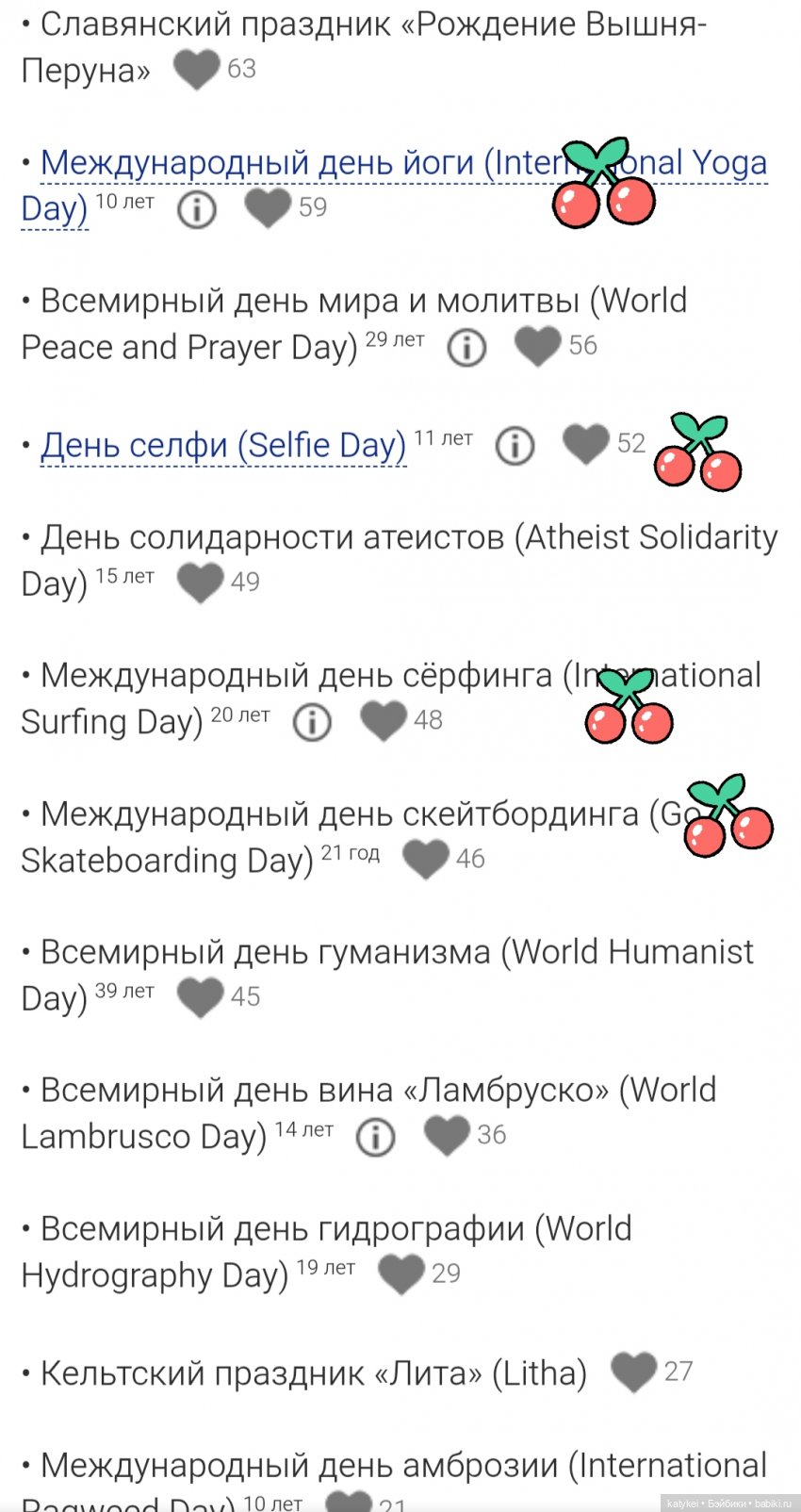The image size is (801, 1512).
Task: Select the bullet for Go Skateboarding Day
Action: click(x=25, y=812)
